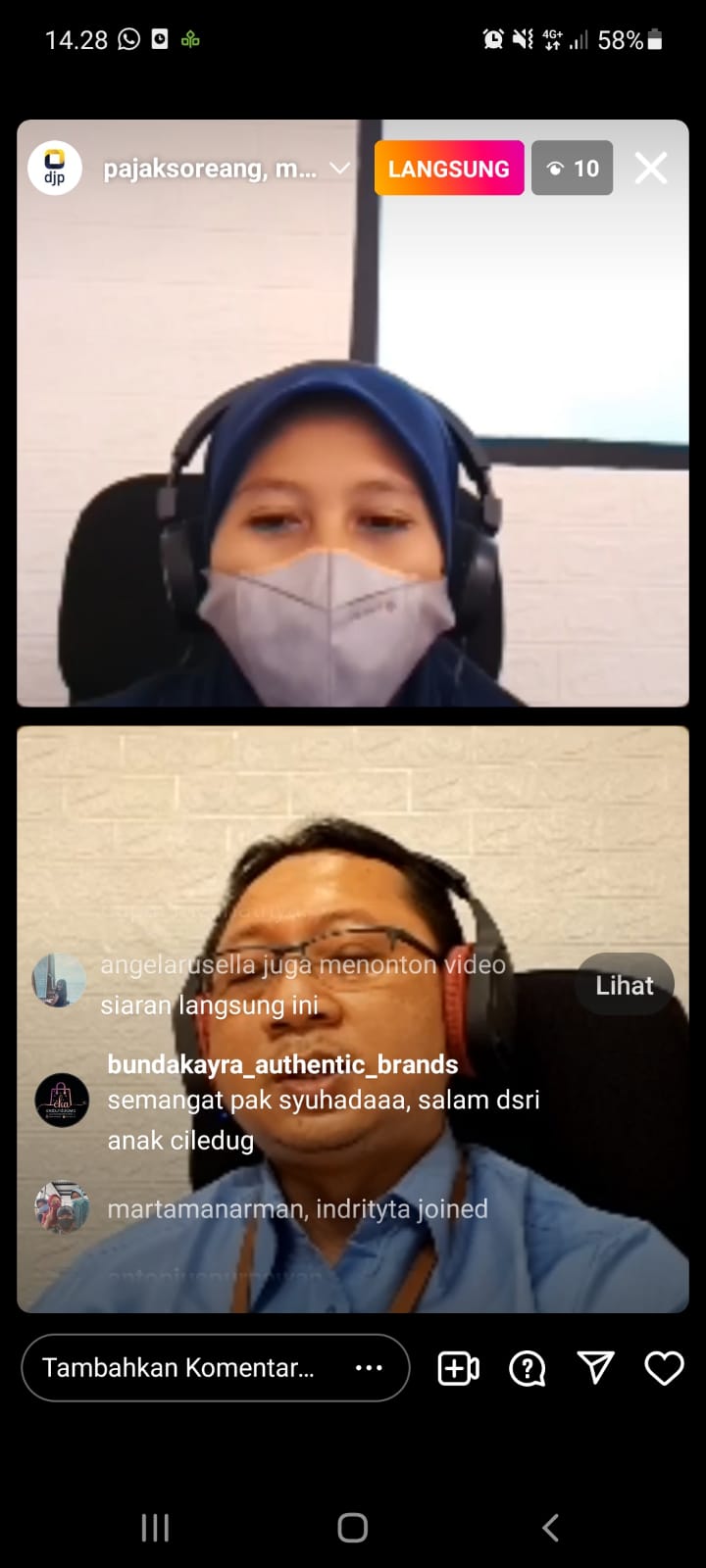Open bundakayra_authentic_brands commenter profile
Viewport: 706px width, 1568px height.
click(x=62, y=1100)
